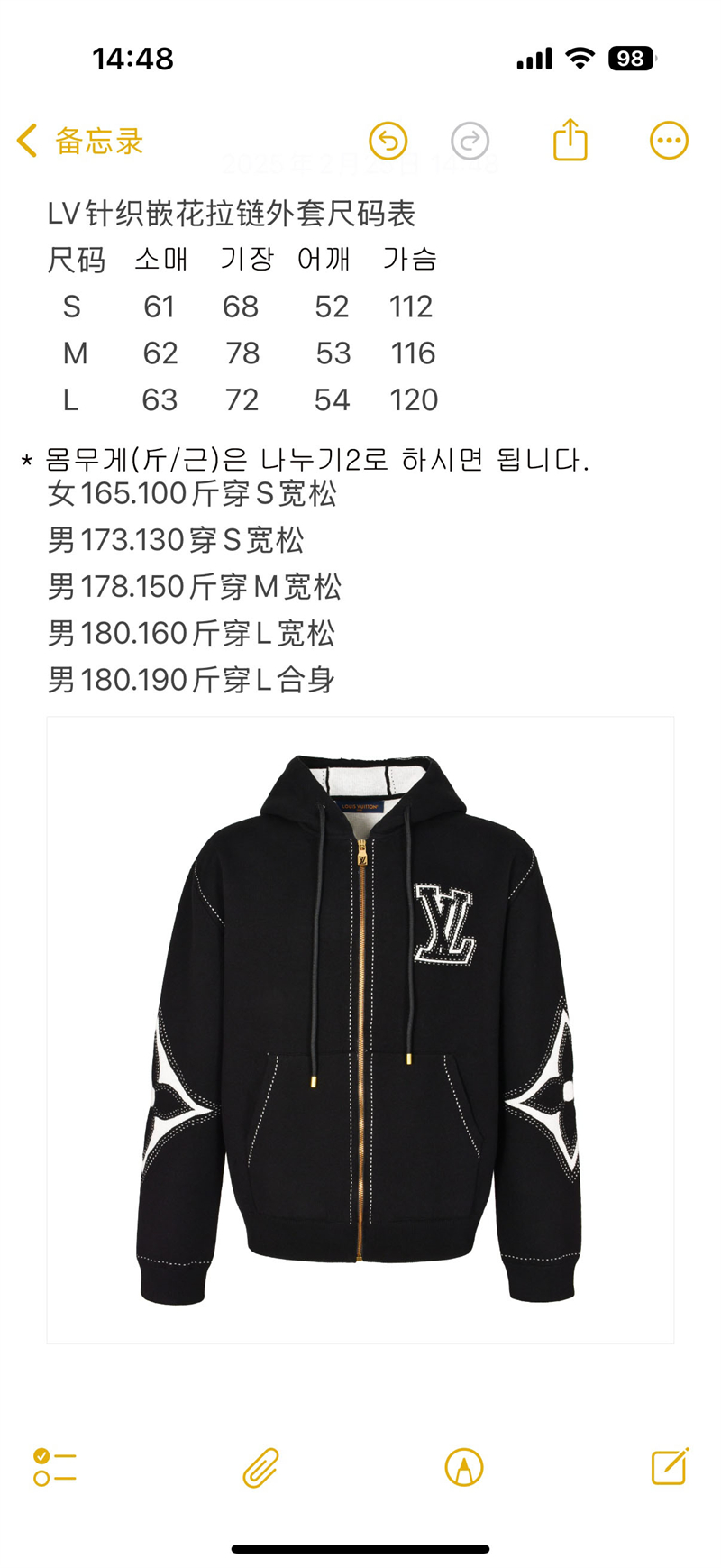
Task: Open the black hoodie image attachment
Action: (360, 1030)
